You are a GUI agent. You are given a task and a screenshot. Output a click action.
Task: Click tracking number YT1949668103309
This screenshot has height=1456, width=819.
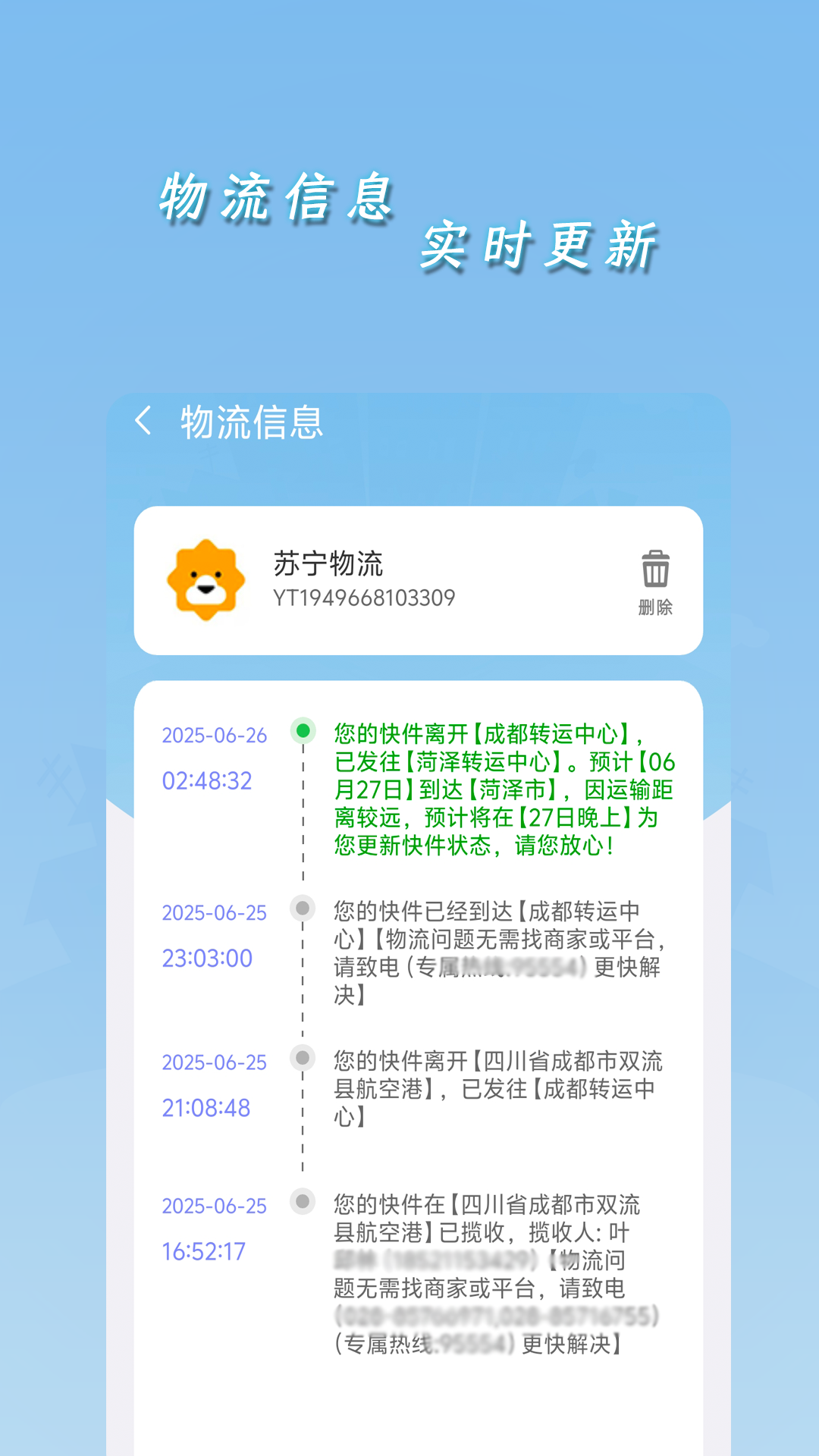coord(364,599)
